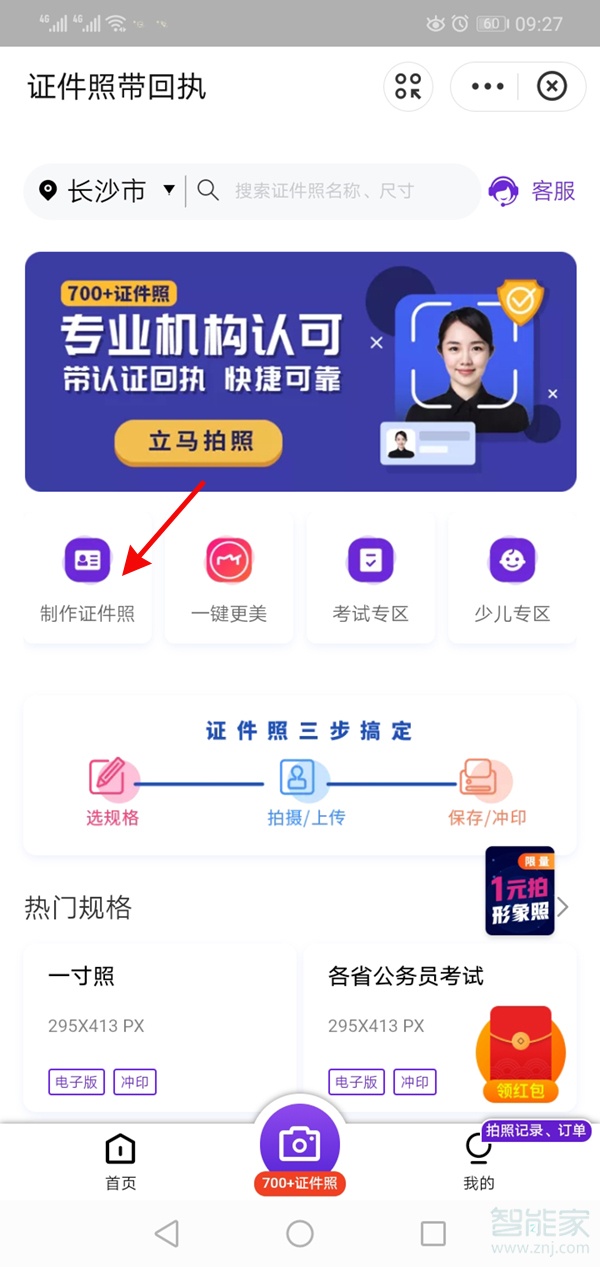Screen dimensions: 600x1267
Task: Open 一键更美 beautify feature
Action: click(229, 580)
